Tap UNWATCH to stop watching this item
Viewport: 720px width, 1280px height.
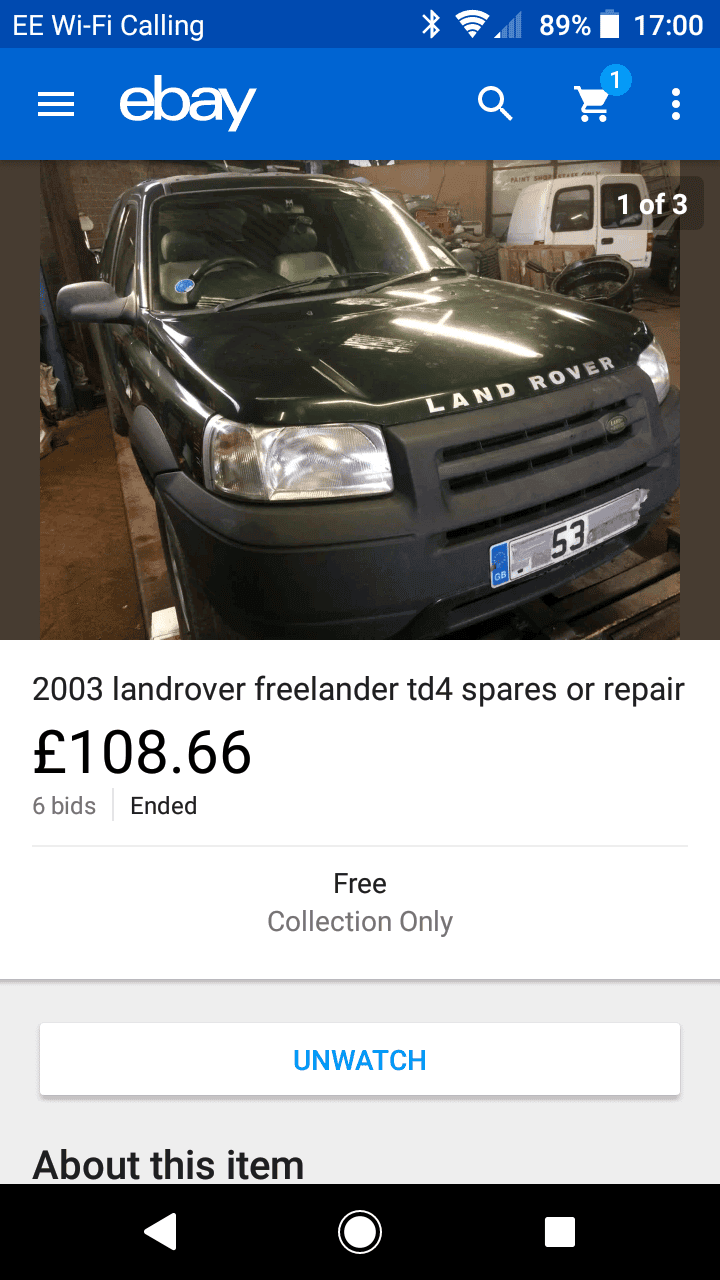(x=360, y=1059)
